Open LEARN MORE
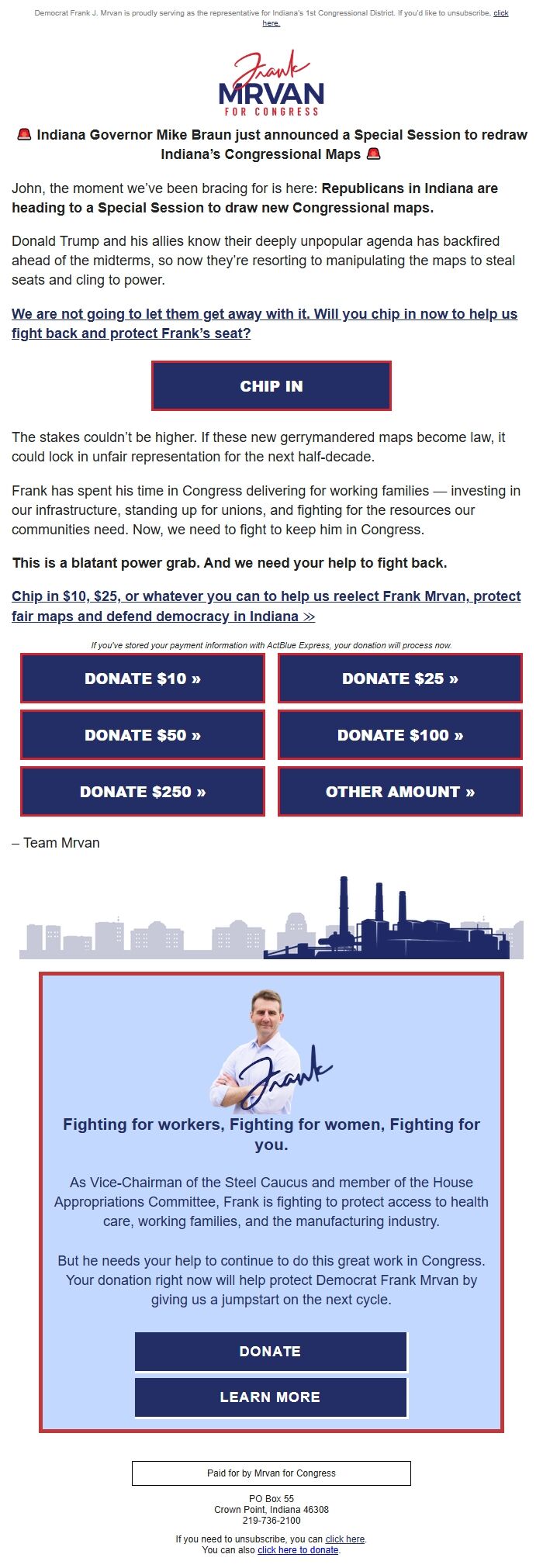Image resolution: width=543 pixels, height=1568 pixels. click(x=271, y=1397)
